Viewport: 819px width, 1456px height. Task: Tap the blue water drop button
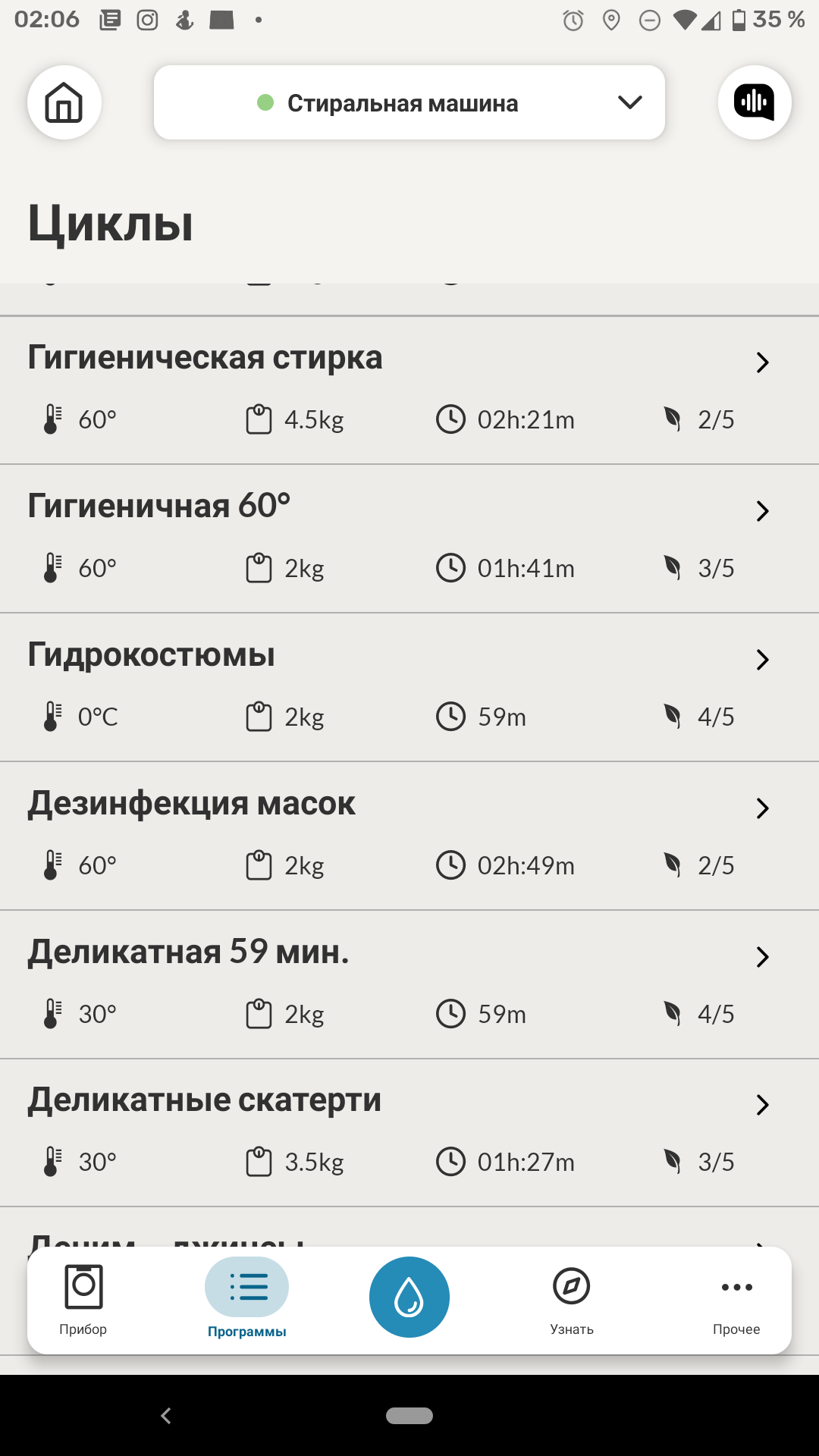pos(409,1297)
